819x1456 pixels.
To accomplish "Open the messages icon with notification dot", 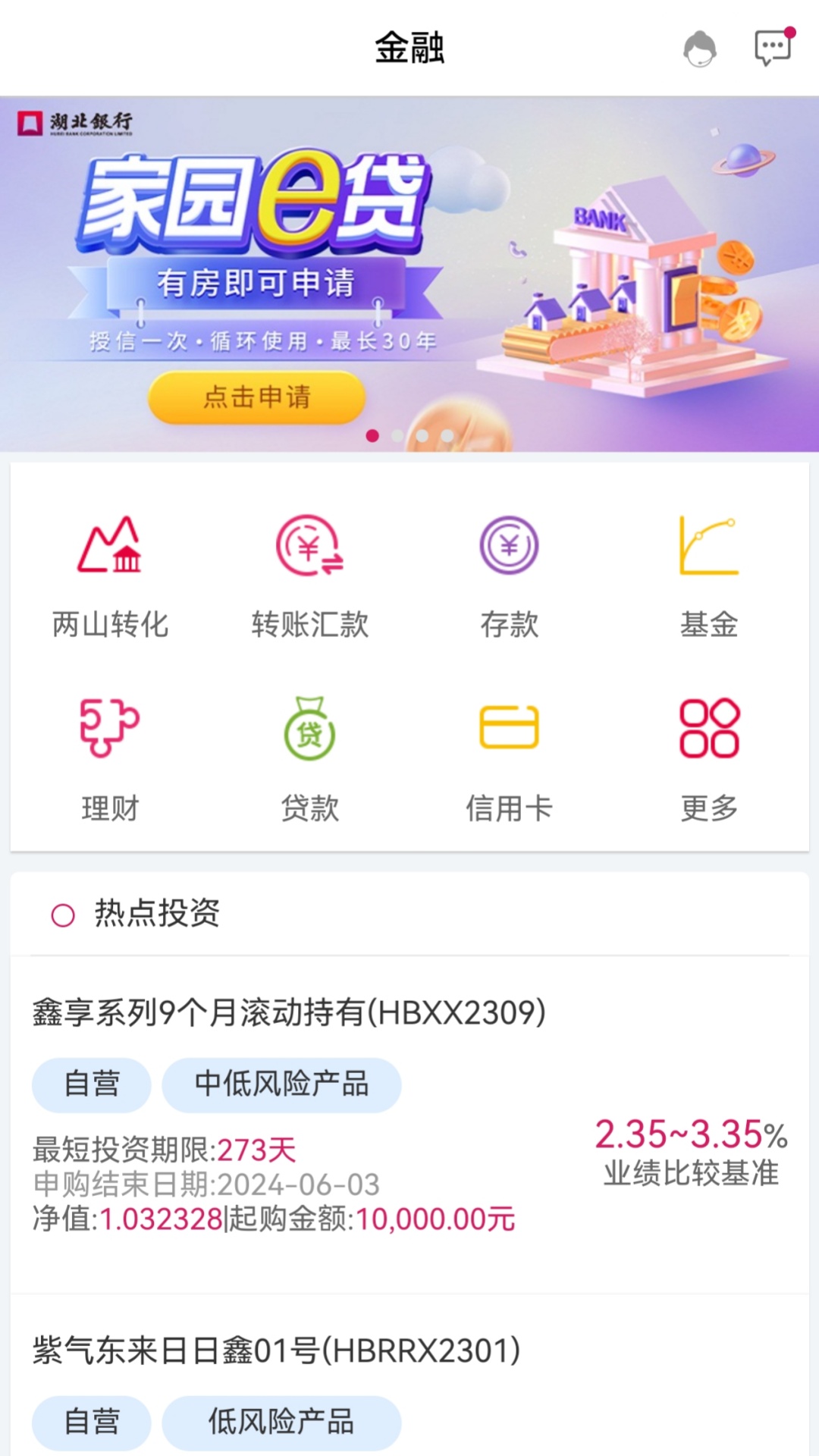I will [x=773, y=49].
